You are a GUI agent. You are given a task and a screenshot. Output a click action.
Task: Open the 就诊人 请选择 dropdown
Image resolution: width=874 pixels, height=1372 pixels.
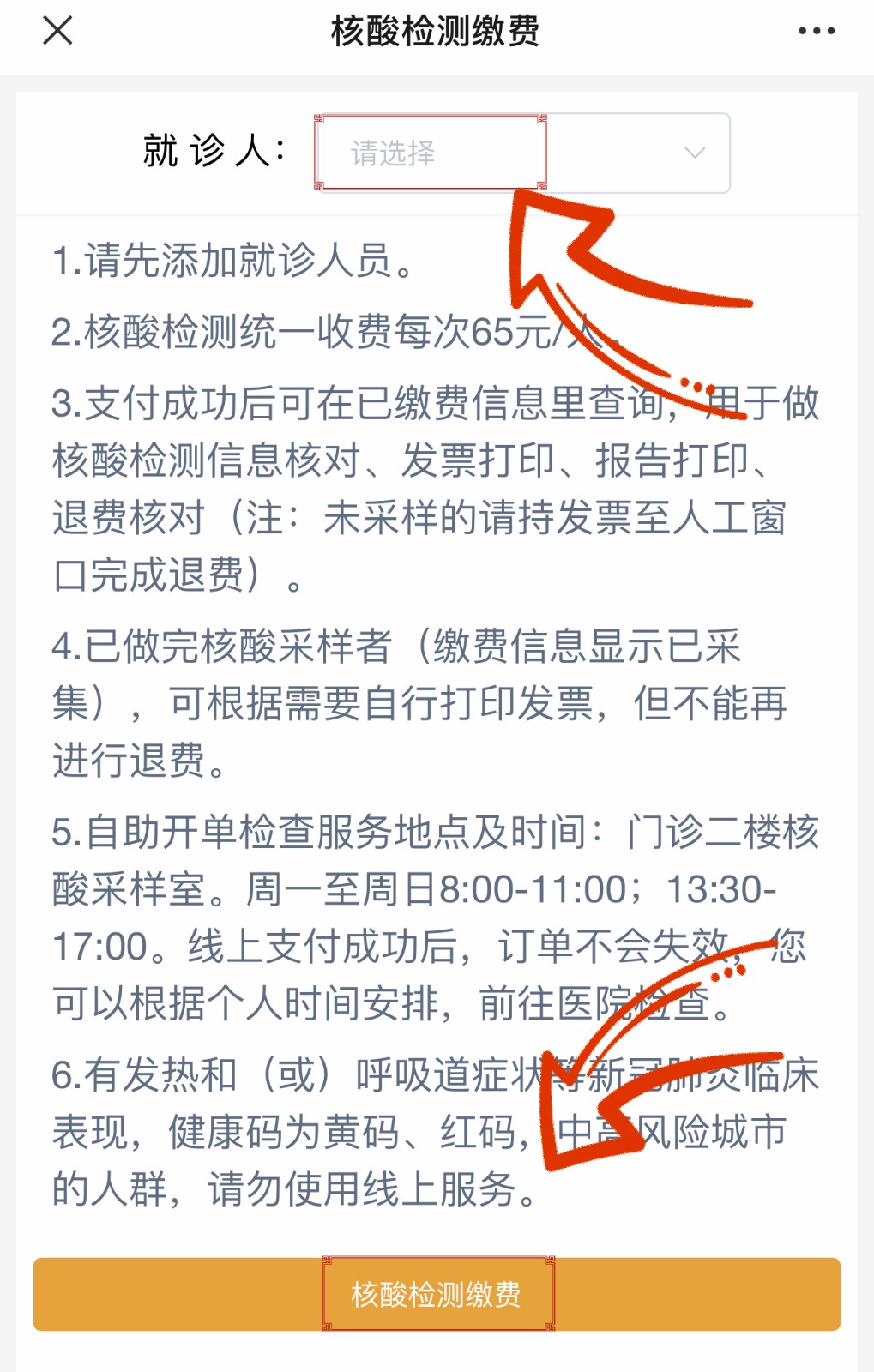(523, 153)
